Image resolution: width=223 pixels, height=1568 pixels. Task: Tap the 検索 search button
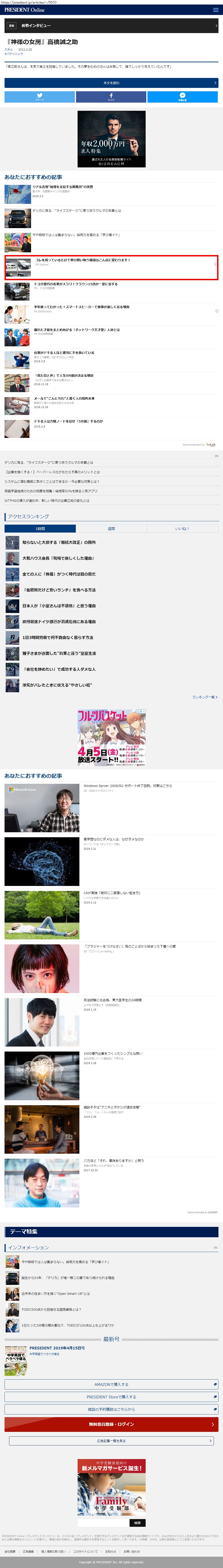coord(137,1523)
